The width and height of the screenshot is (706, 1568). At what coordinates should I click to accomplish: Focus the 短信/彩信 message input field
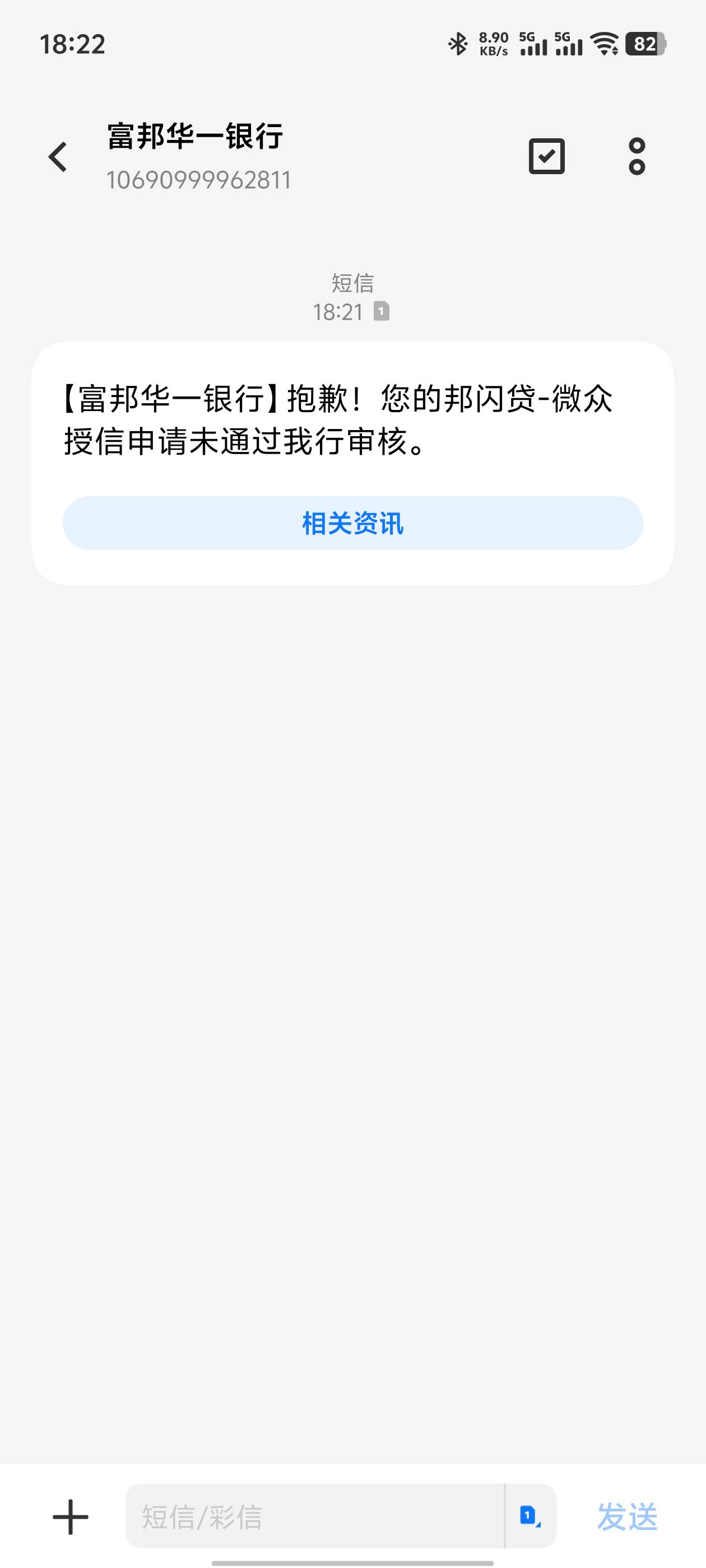[x=315, y=1516]
